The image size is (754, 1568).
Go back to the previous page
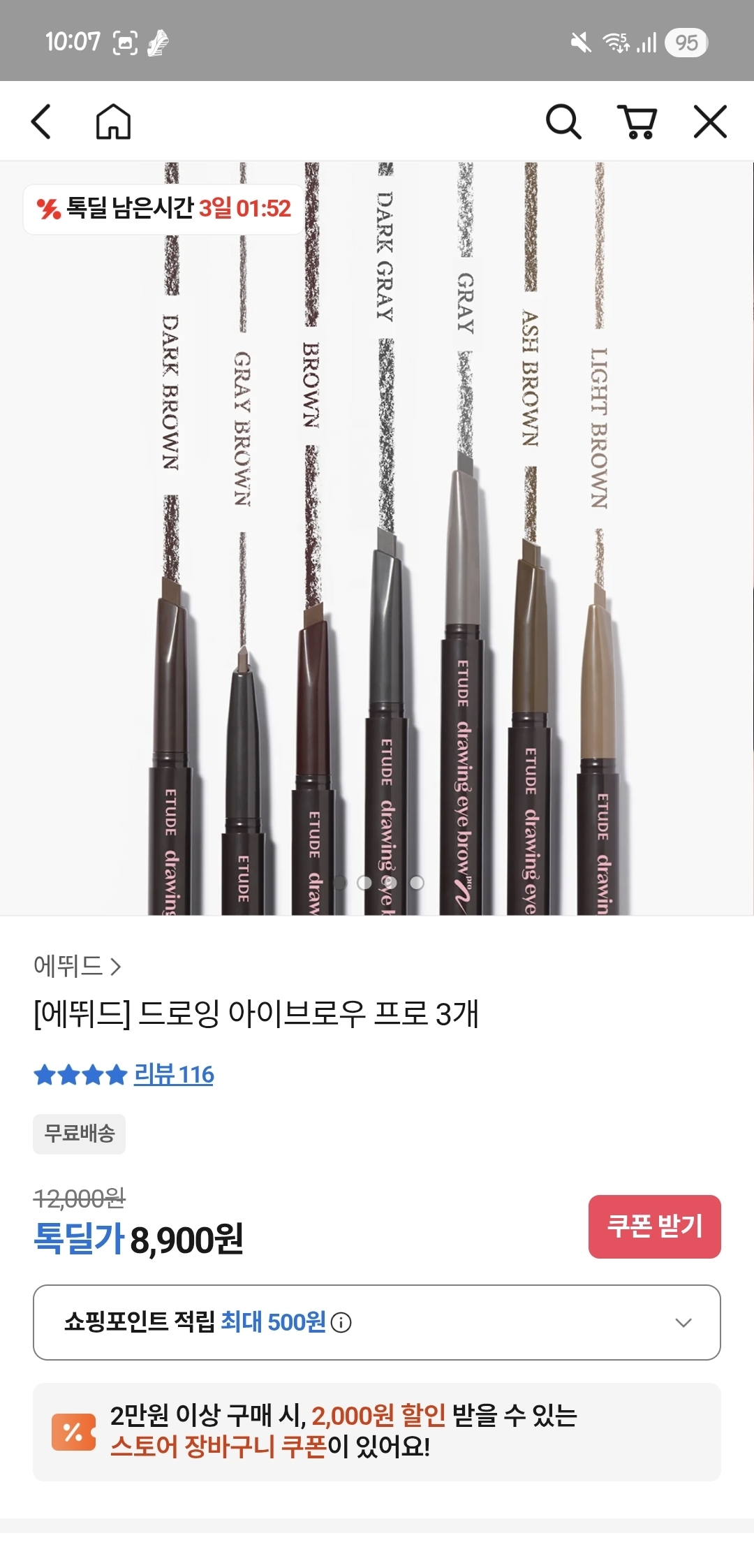[42, 122]
